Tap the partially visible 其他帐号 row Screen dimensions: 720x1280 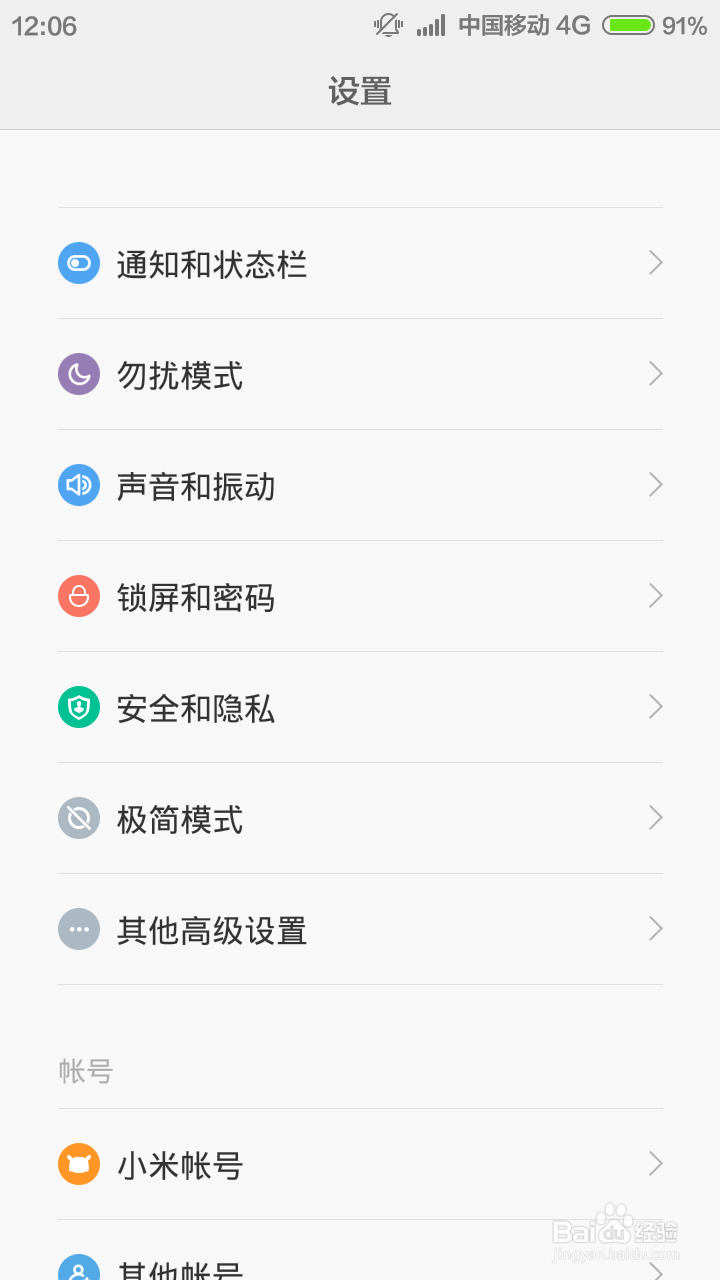pyautogui.click(x=360, y=1252)
